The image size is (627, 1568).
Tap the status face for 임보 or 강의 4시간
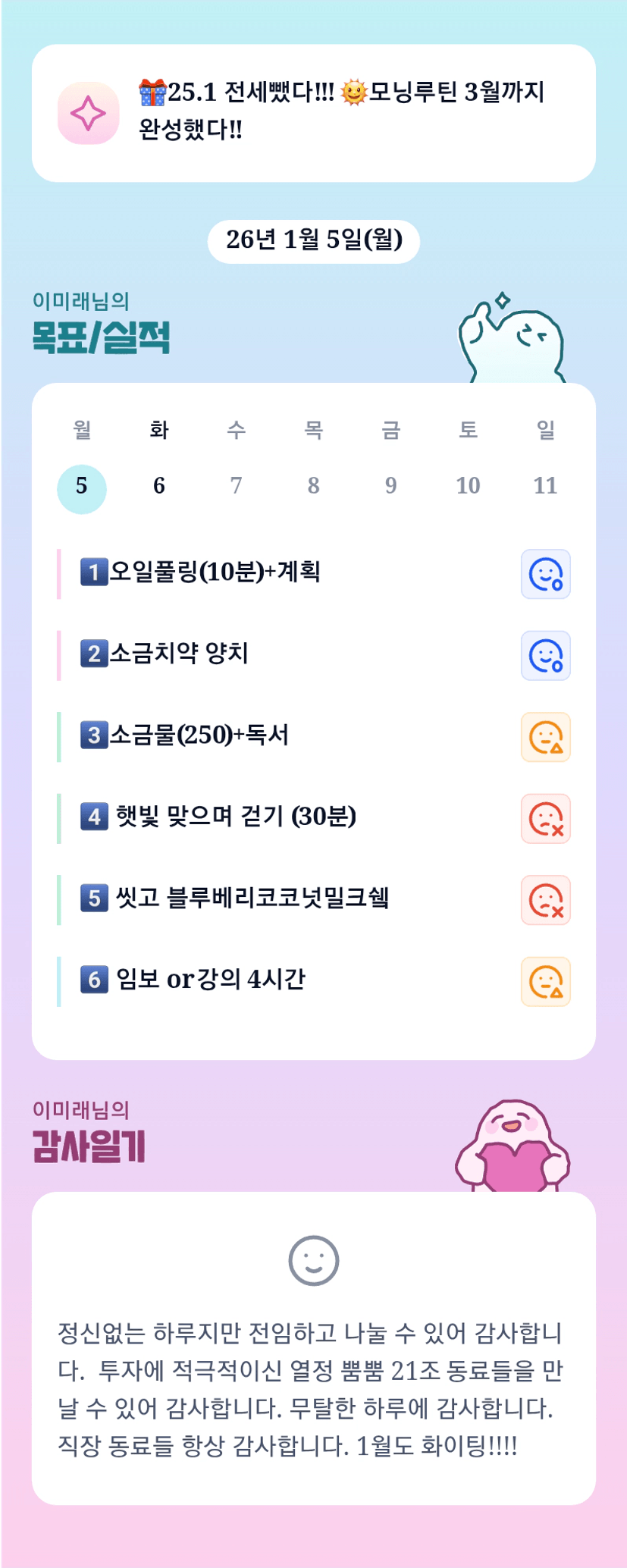click(545, 982)
